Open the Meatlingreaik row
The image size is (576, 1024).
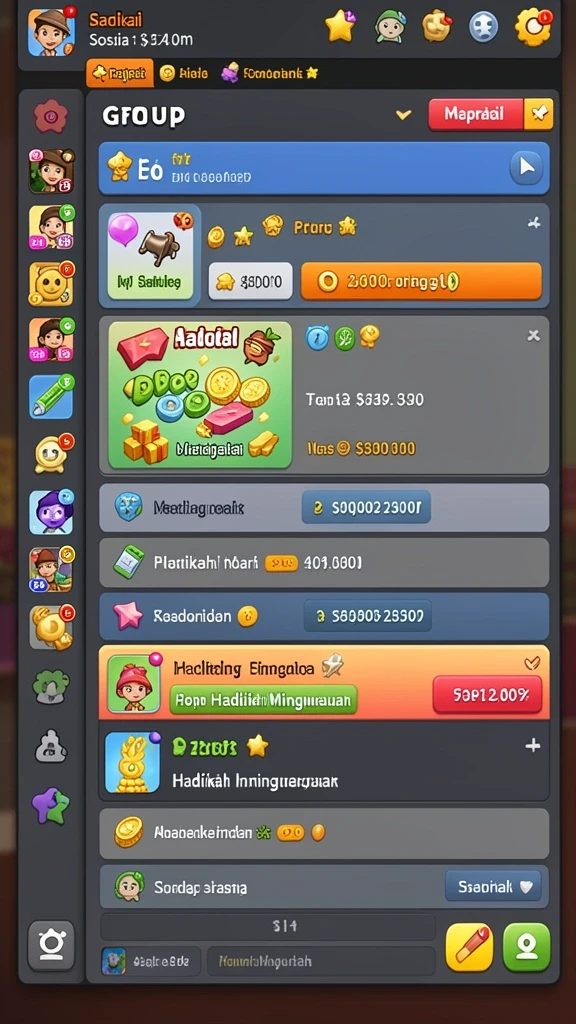[x=324, y=507]
